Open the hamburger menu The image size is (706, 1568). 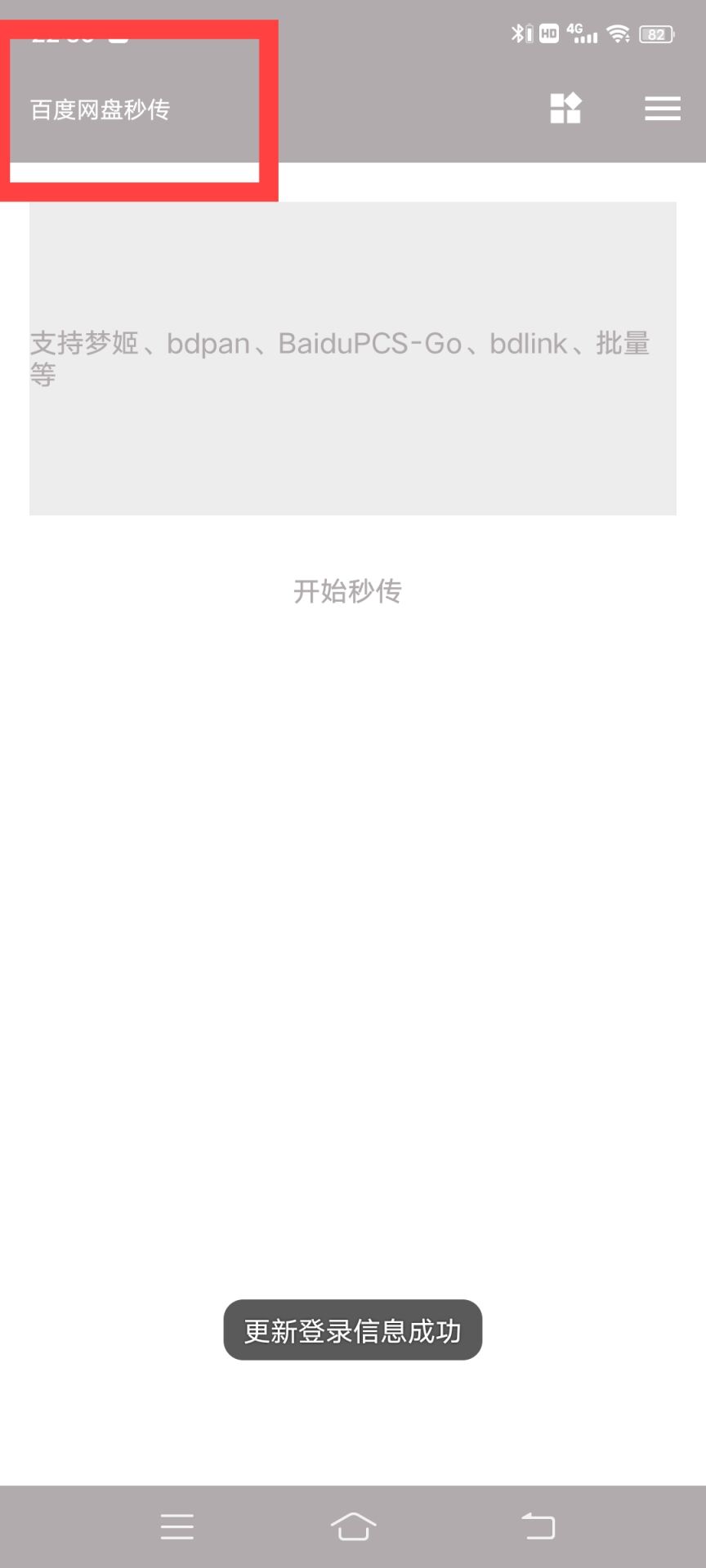click(x=662, y=109)
